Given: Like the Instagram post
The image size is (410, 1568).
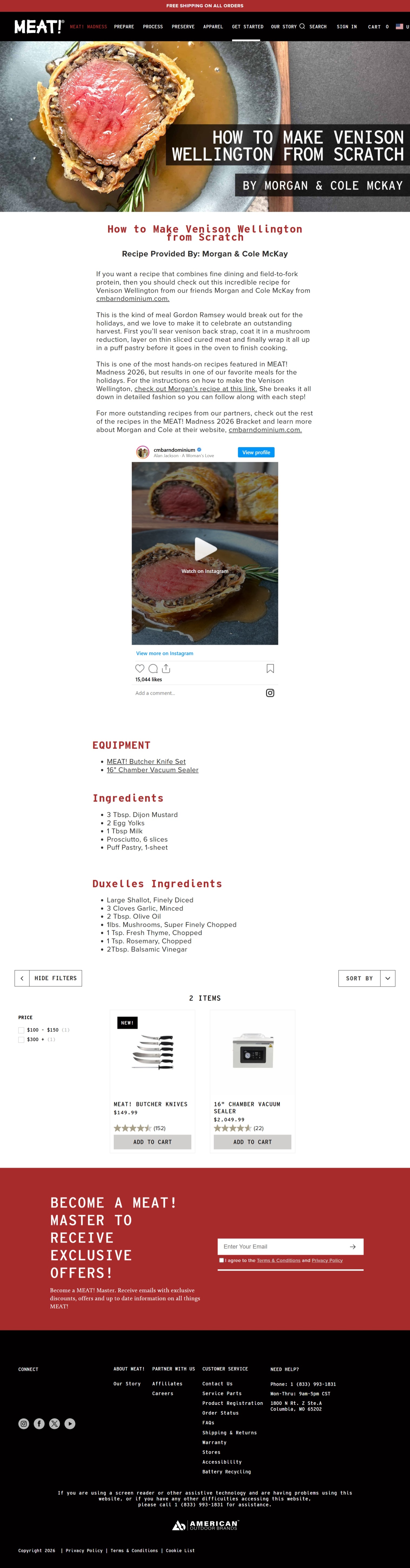Looking at the screenshot, I should (139, 668).
